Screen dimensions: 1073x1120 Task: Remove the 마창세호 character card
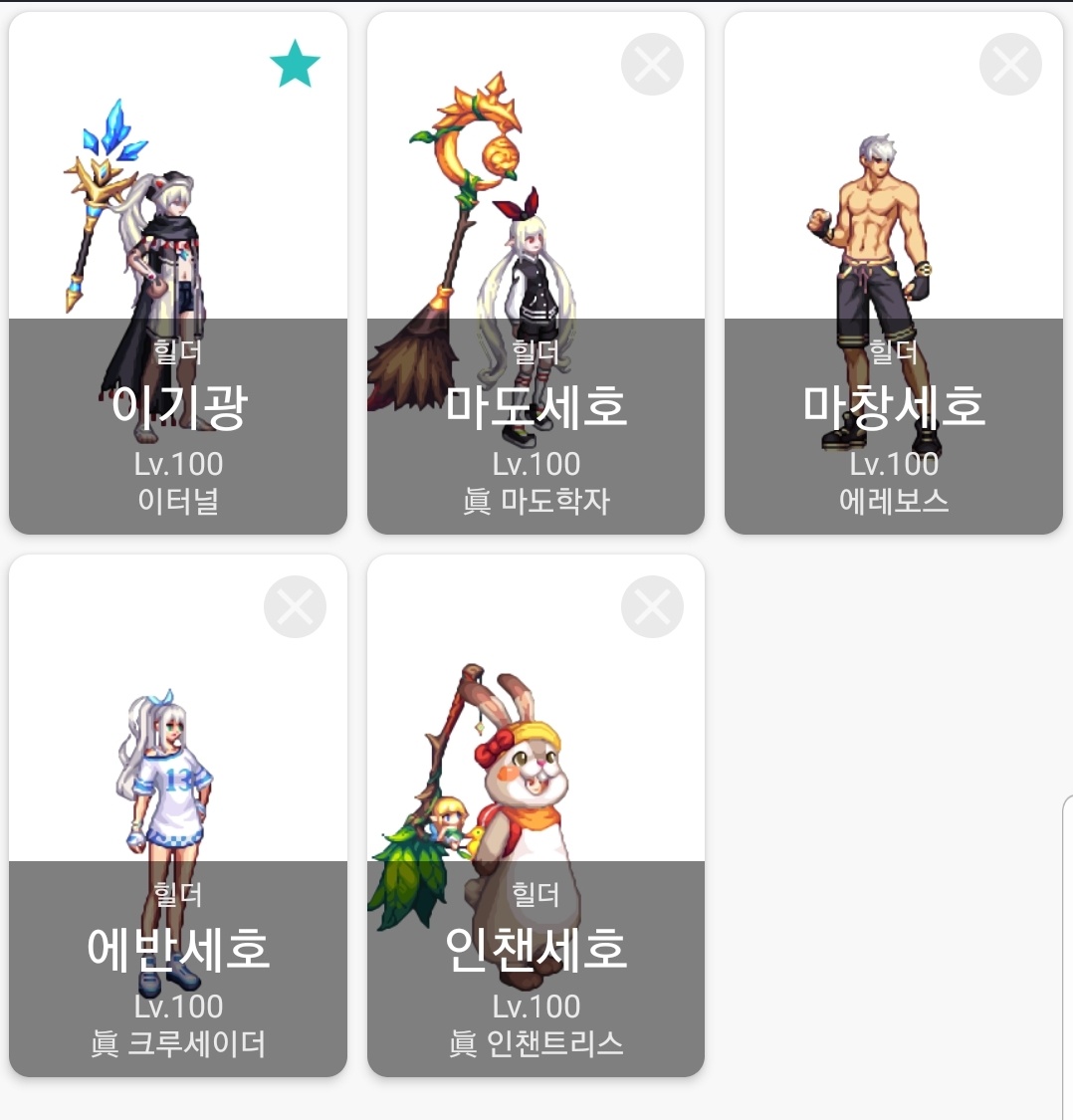click(x=1010, y=65)
